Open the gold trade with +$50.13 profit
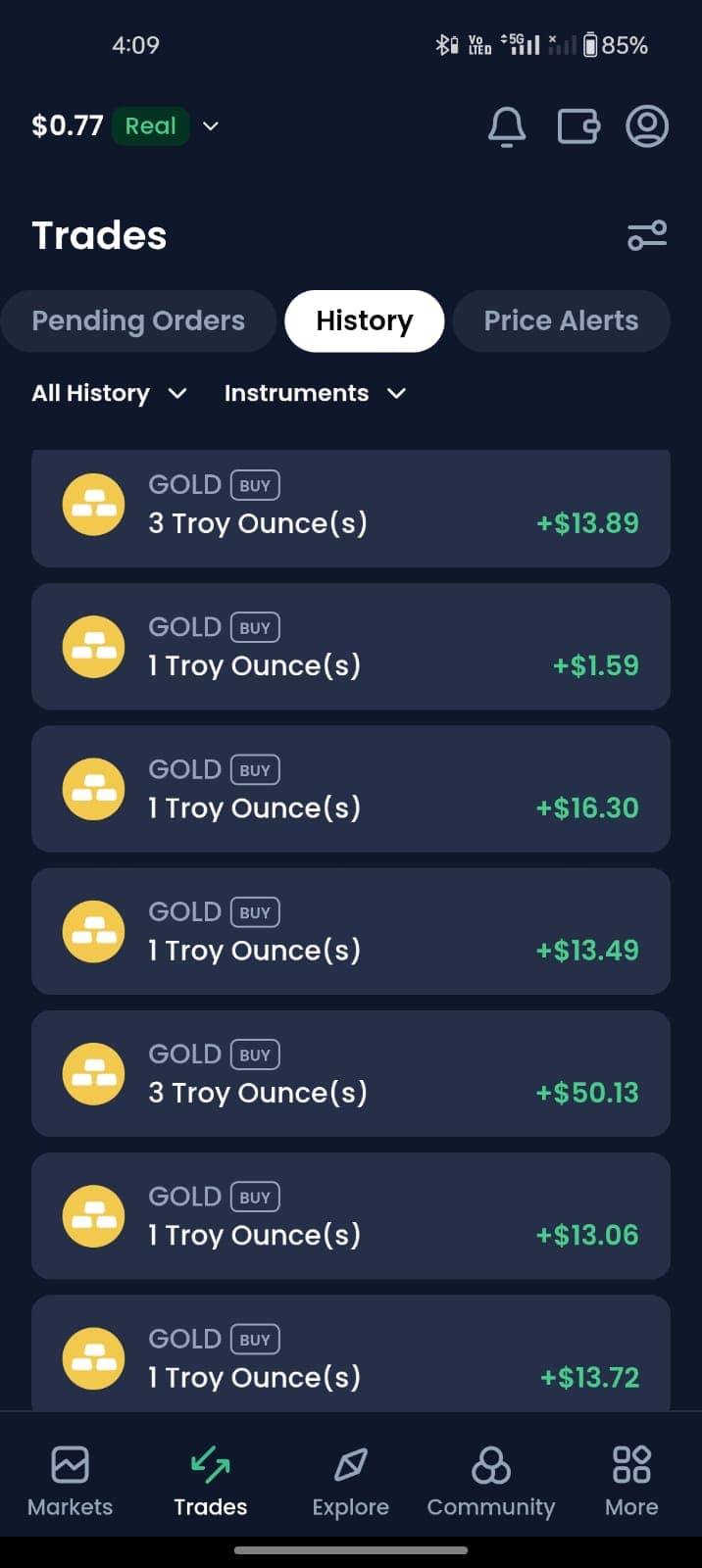This screenshot has height=1568, width=702. (x=351, y=1074)
